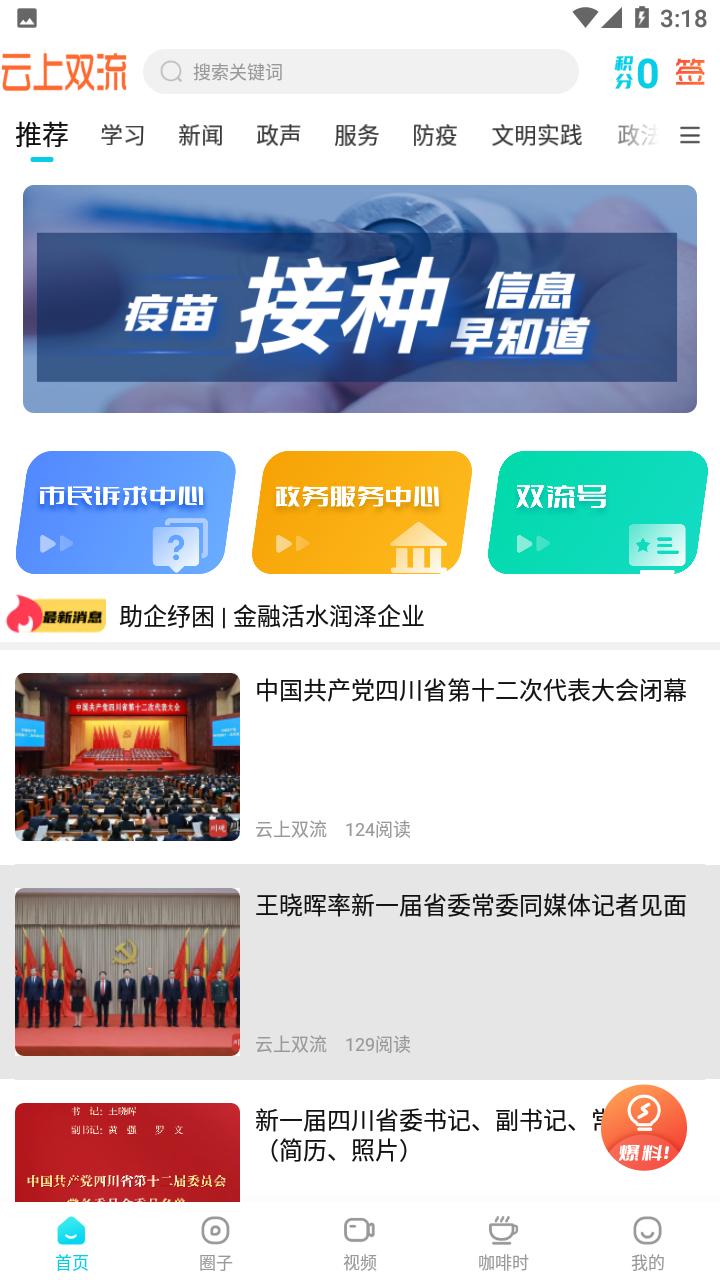
Task: Open 市民诉求中心 card
Action: click(125, 512)
